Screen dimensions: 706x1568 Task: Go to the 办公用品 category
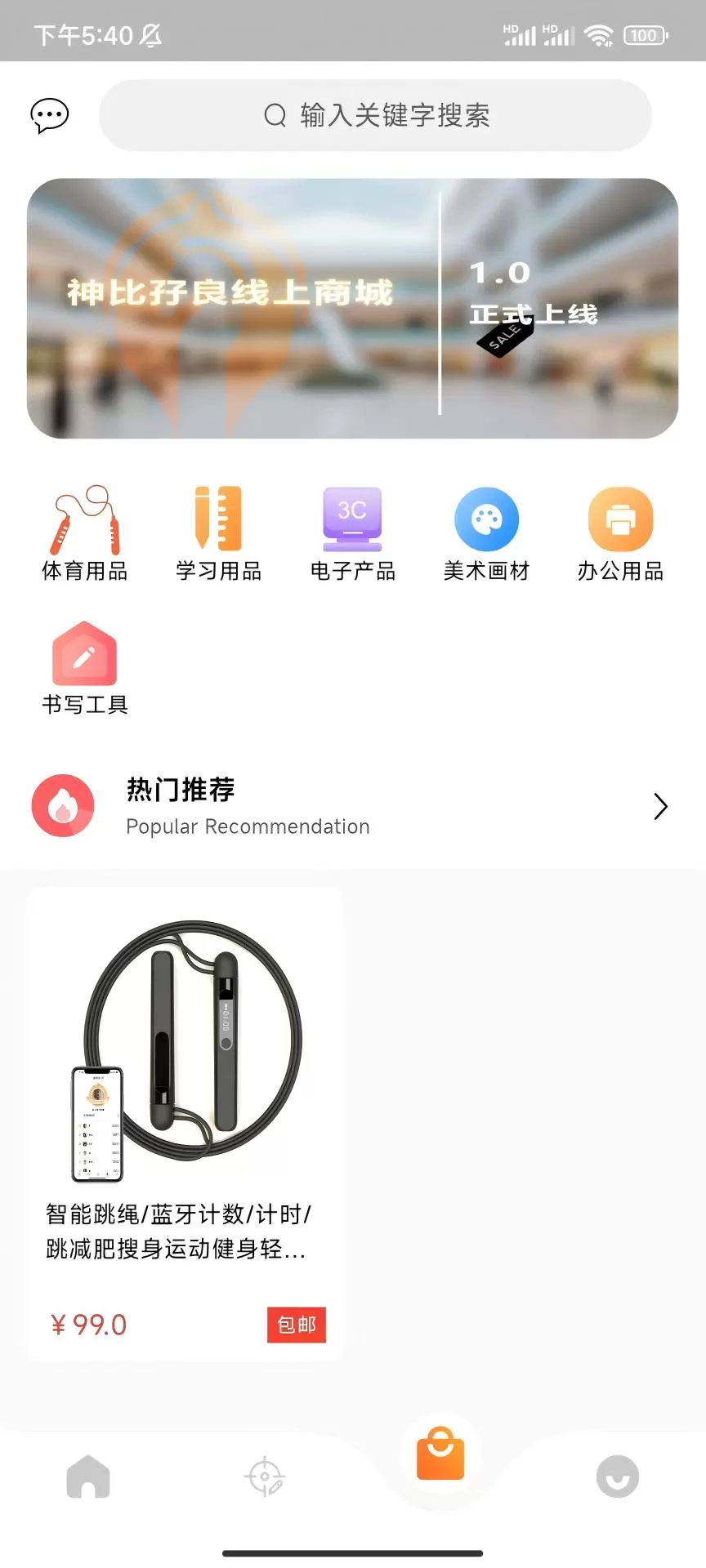point(620,532)
